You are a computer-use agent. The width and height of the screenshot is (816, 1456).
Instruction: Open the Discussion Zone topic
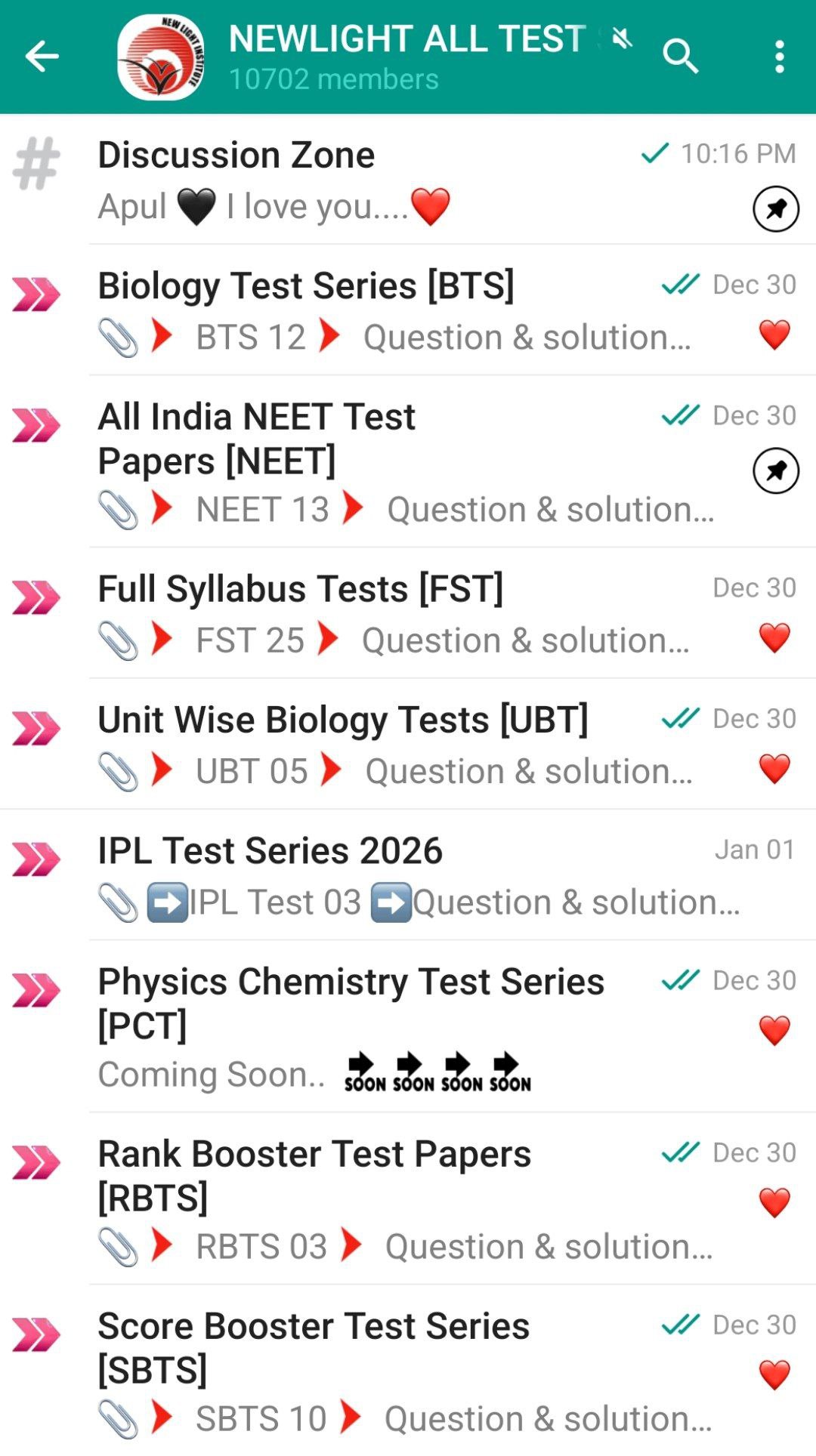click(408, 180)
